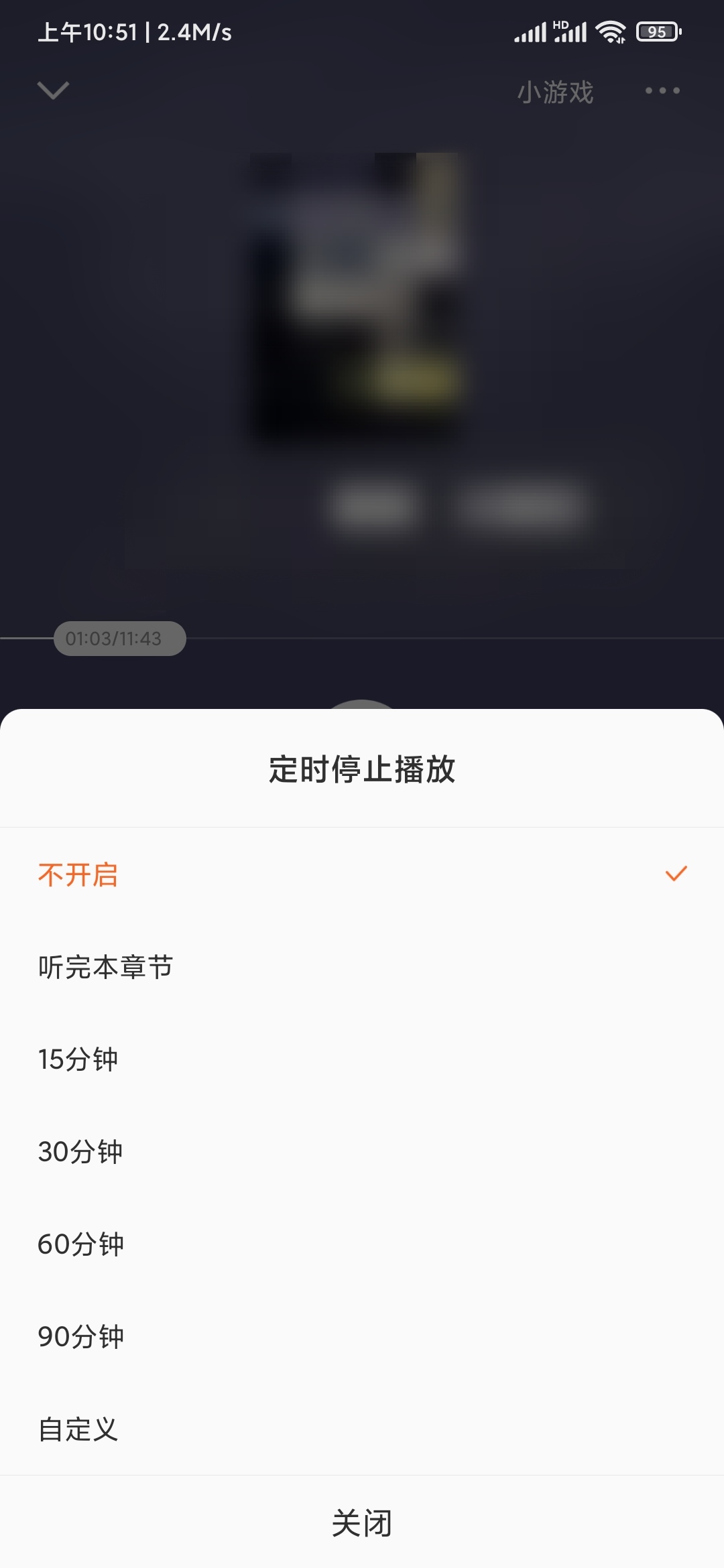The width and height of the screenshot is (724, 1568).
Task: Choose the 90分钟 timer option
Action: pos(80,1337)
